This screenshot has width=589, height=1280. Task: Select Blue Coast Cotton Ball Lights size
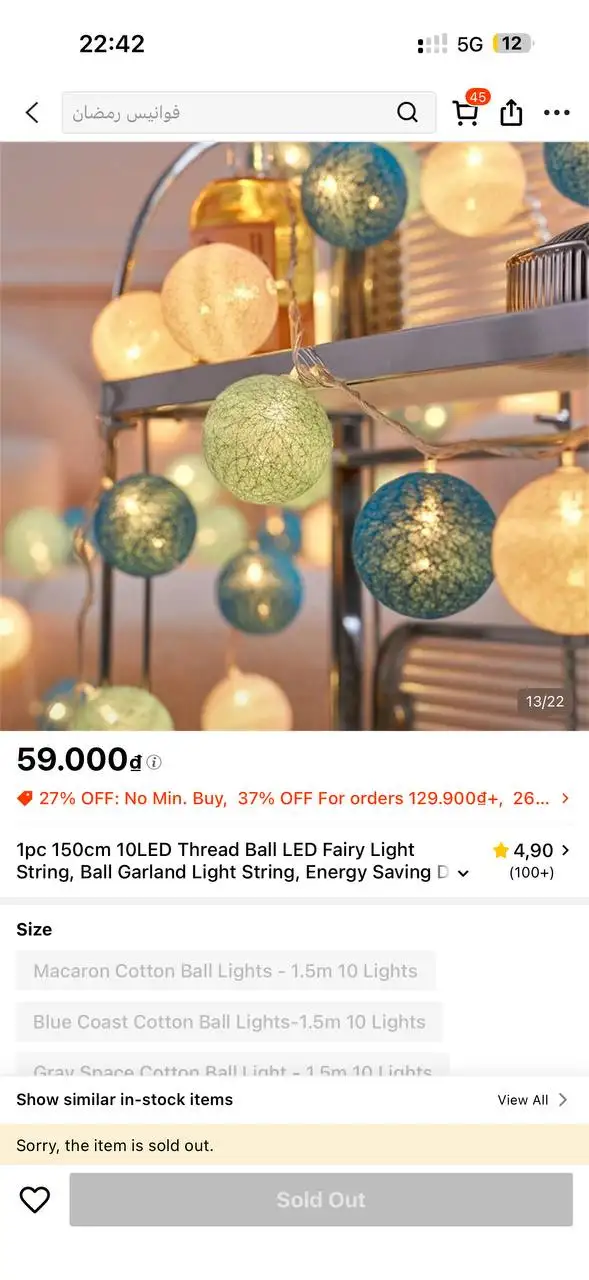coord(229,1022)
